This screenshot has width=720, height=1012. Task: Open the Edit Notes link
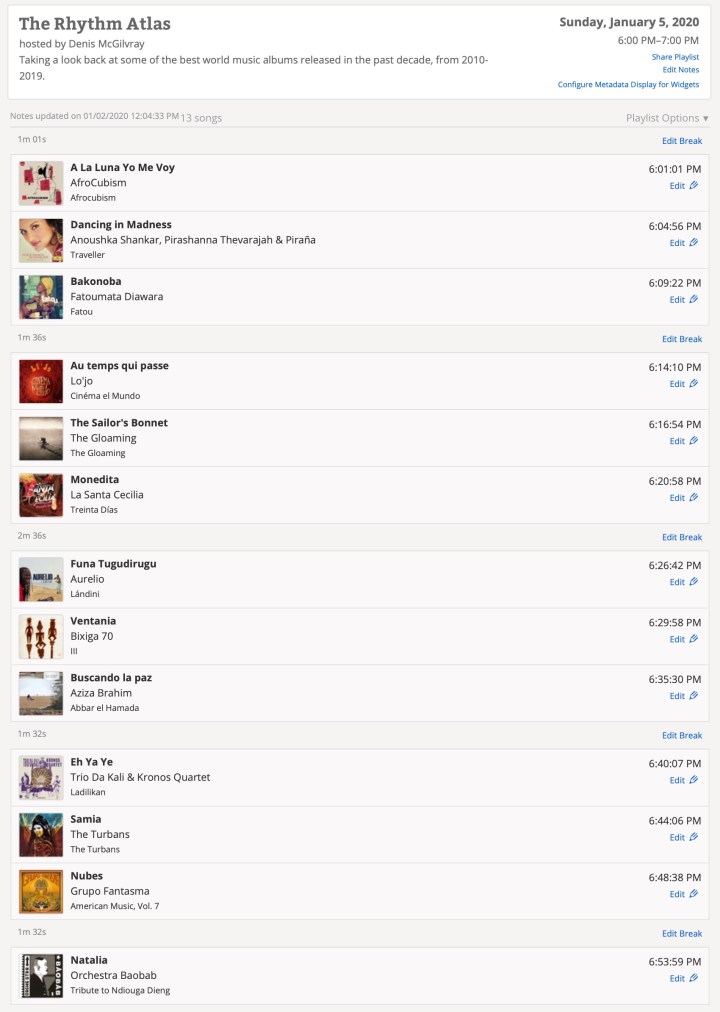[x=680, y=70]
